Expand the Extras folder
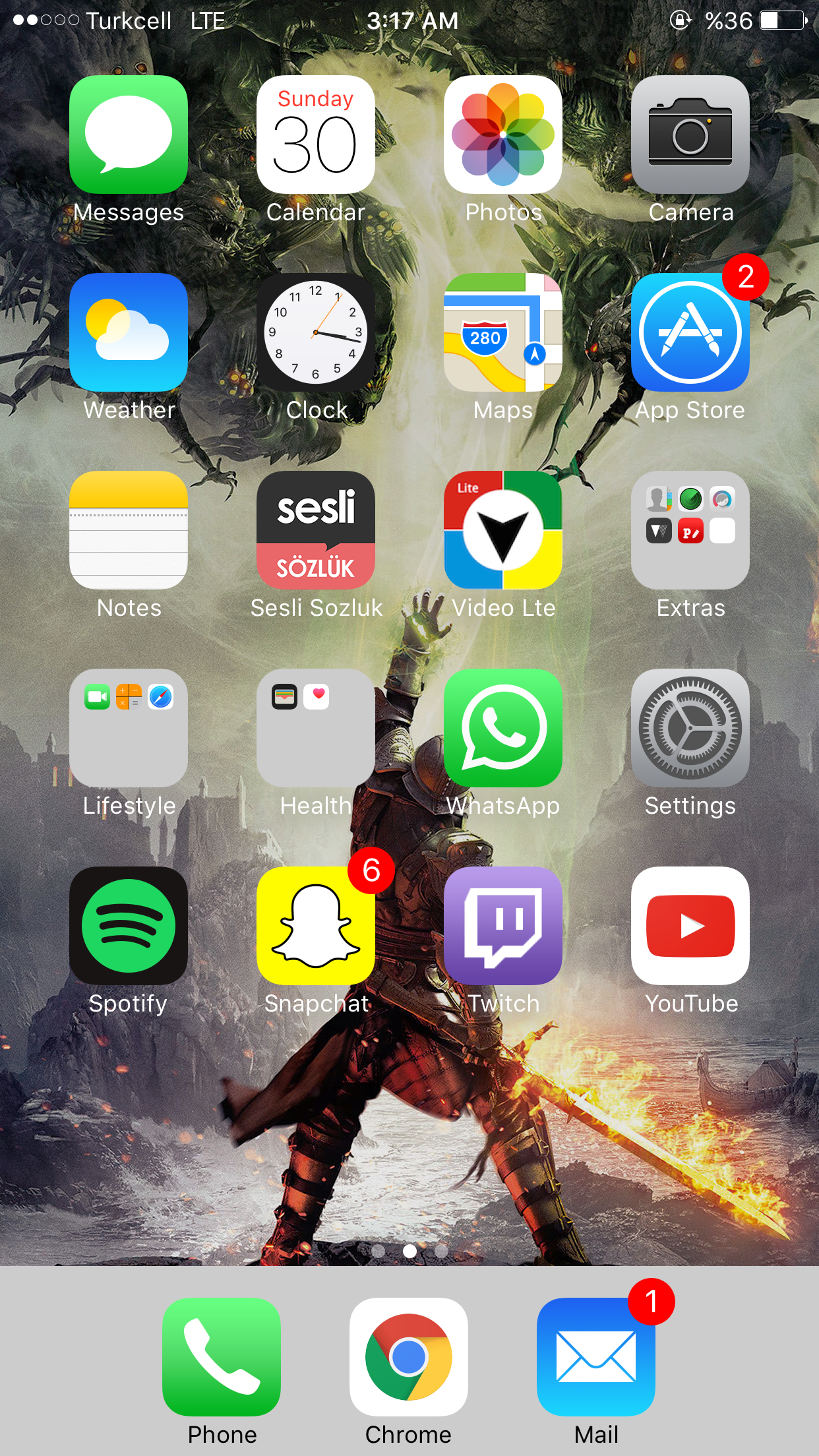Viewport: 819px width, 1456px height. 690,530
